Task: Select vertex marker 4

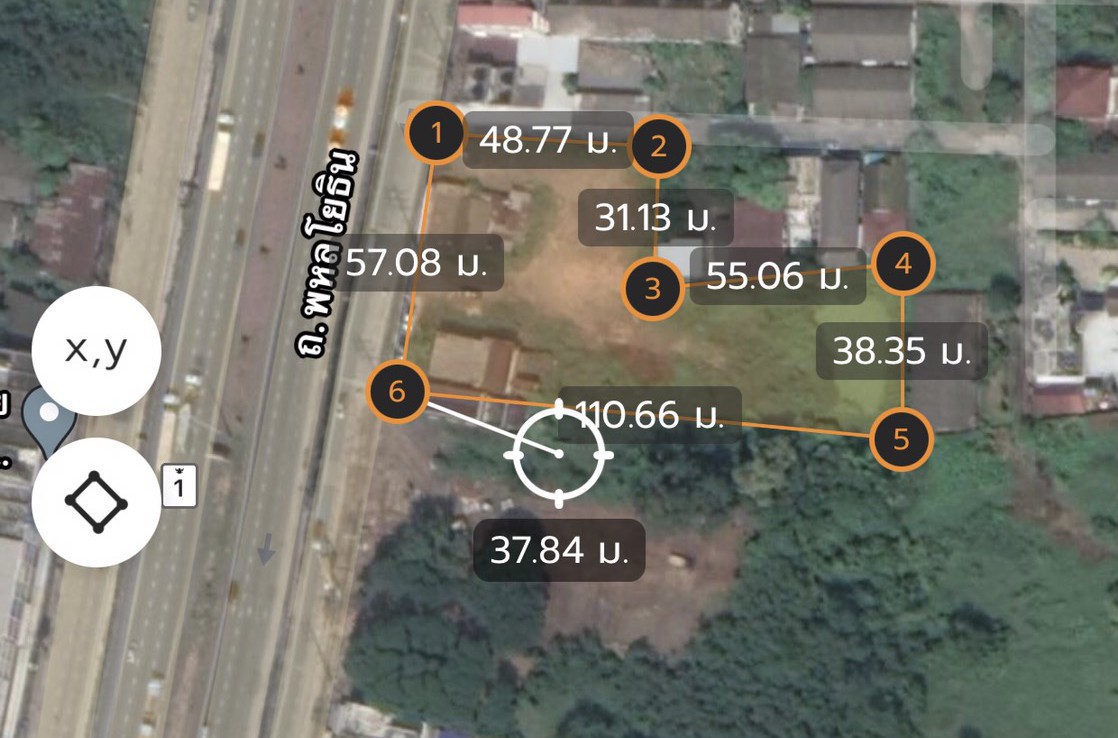Action: point(903,264)
